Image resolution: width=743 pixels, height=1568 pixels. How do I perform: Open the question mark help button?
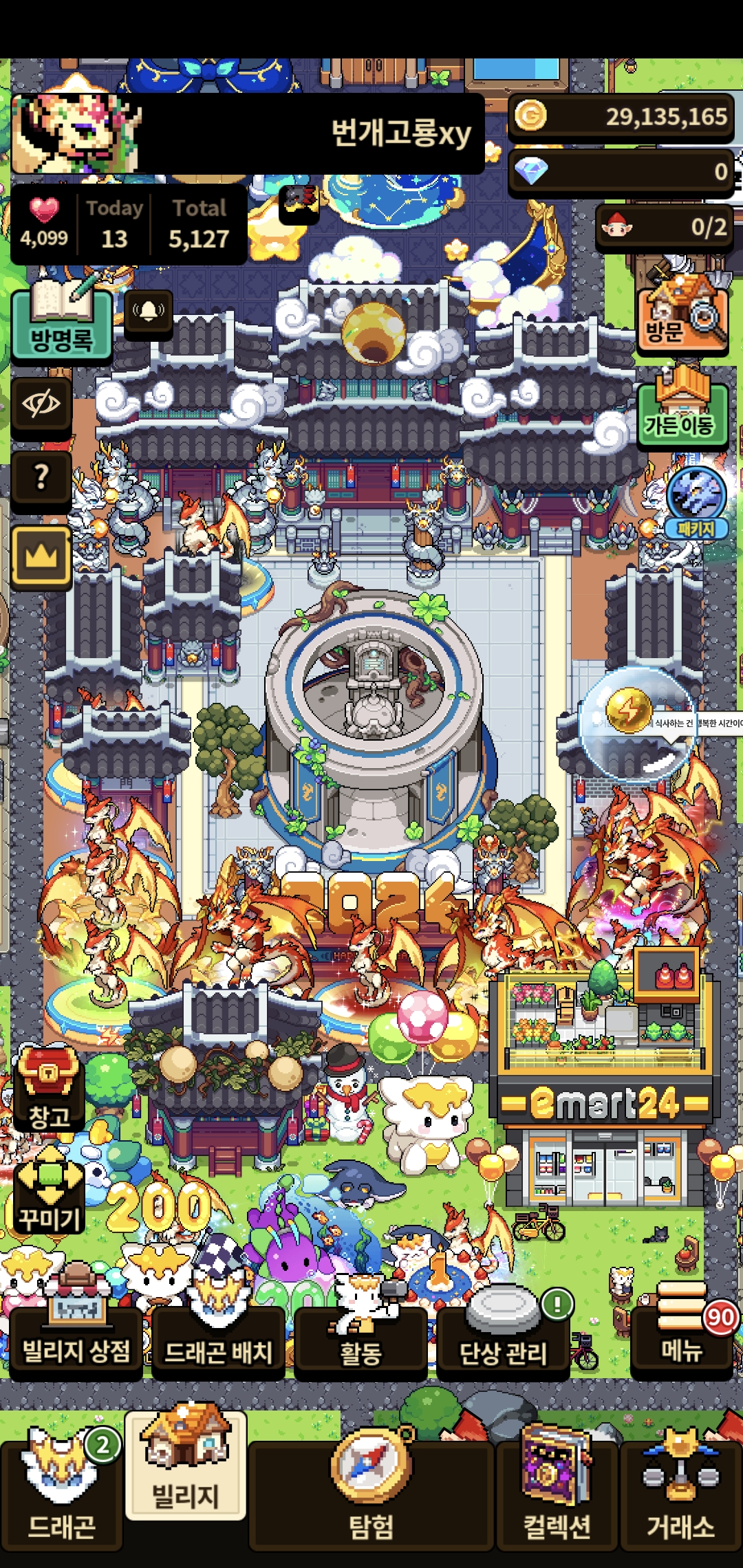41,477
